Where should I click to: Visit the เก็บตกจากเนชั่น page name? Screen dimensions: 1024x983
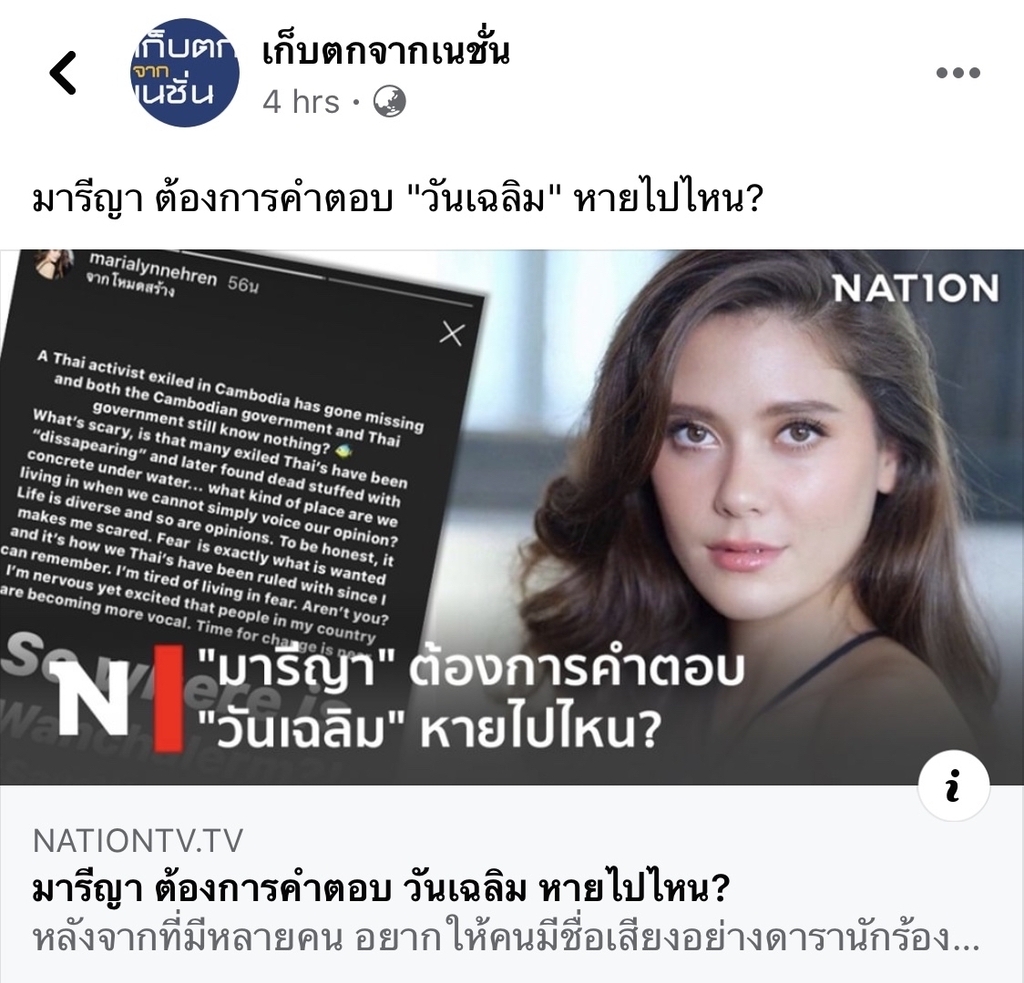(x=385, y=52)
